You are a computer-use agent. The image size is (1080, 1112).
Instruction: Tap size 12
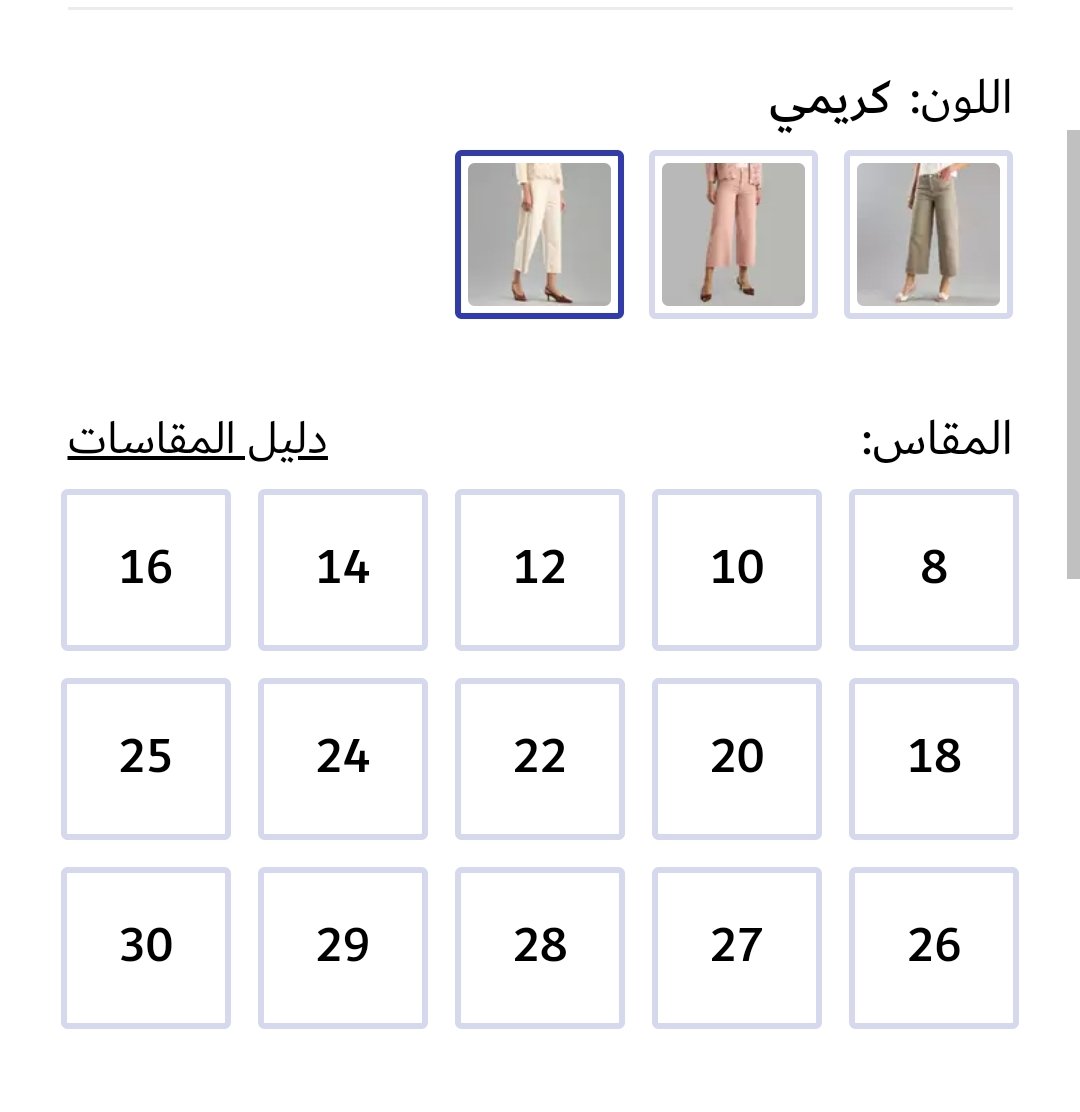(540, 569)
